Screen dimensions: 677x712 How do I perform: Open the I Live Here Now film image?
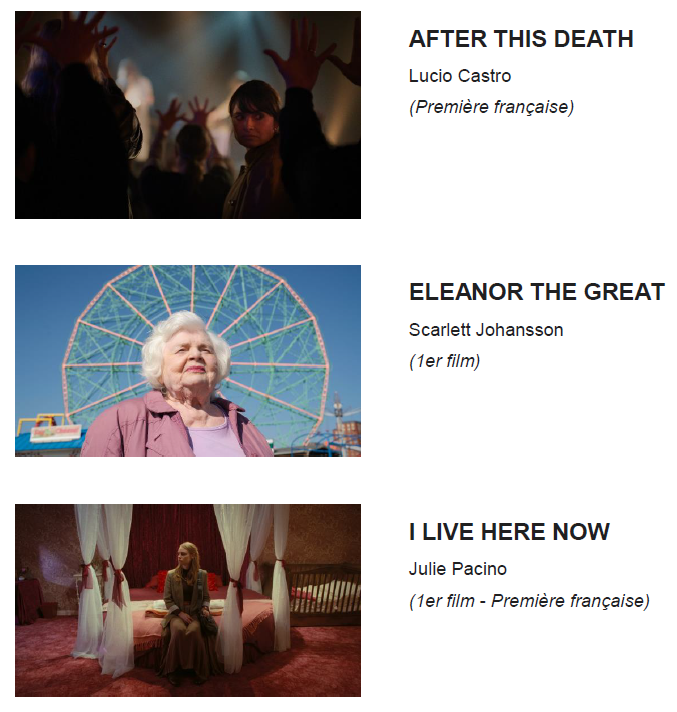(188, 600)
